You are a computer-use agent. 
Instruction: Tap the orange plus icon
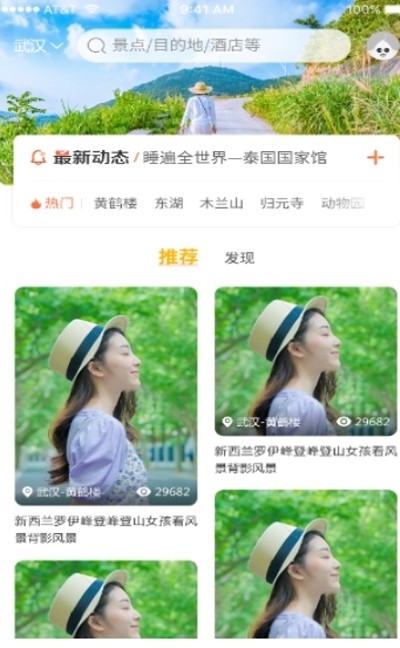375,157
